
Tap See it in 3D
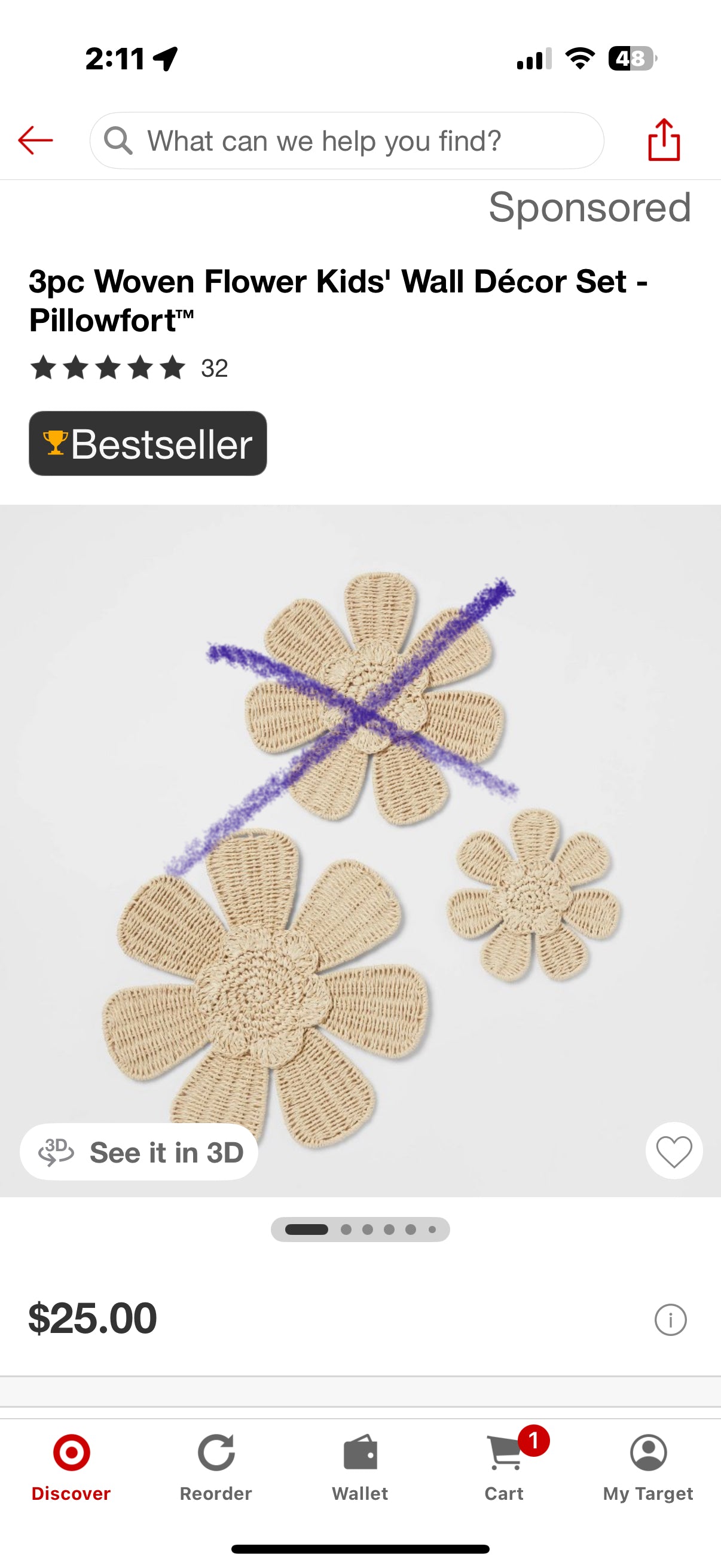139,1152
